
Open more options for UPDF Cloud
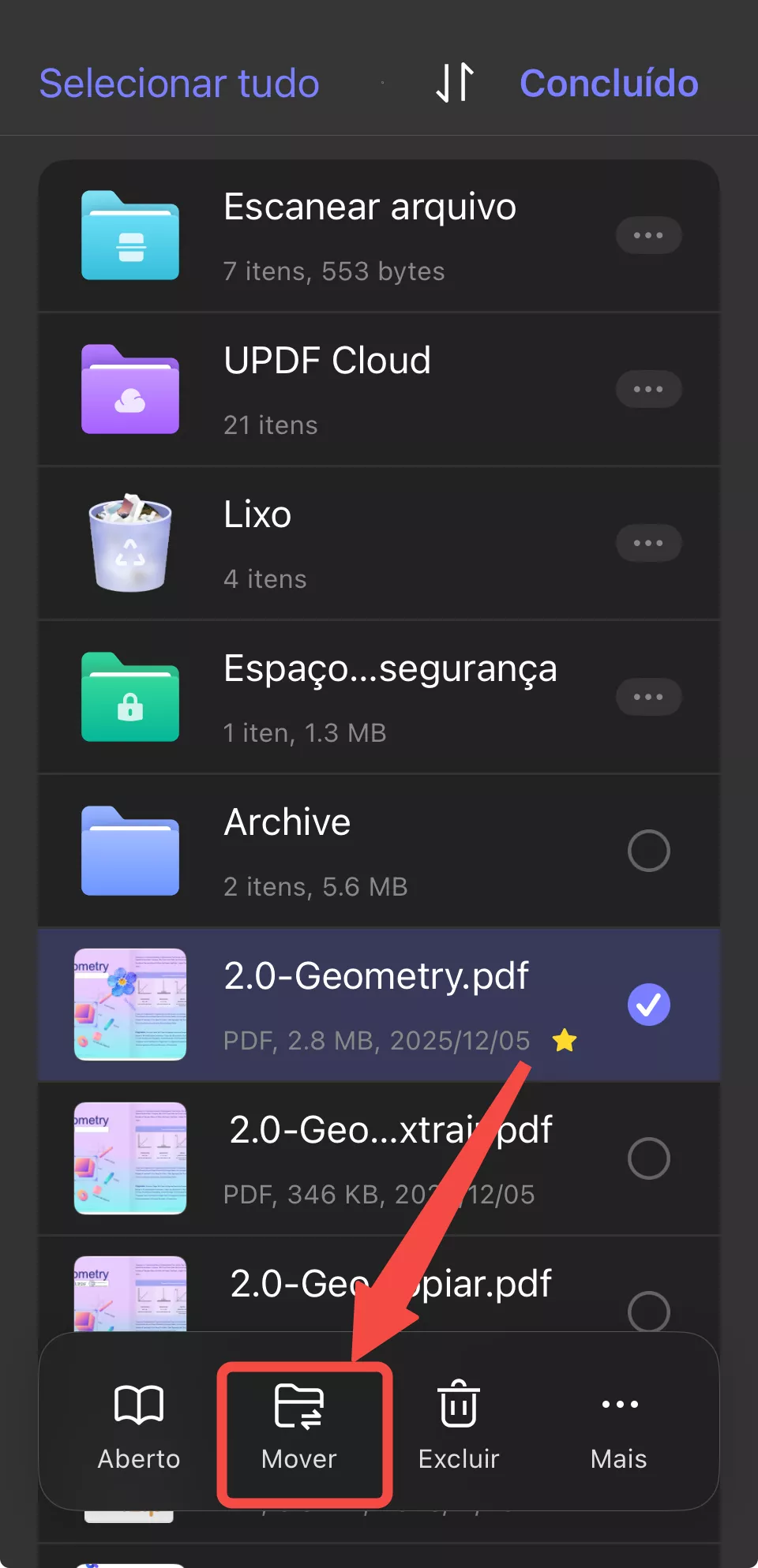[x=648, y=389]
